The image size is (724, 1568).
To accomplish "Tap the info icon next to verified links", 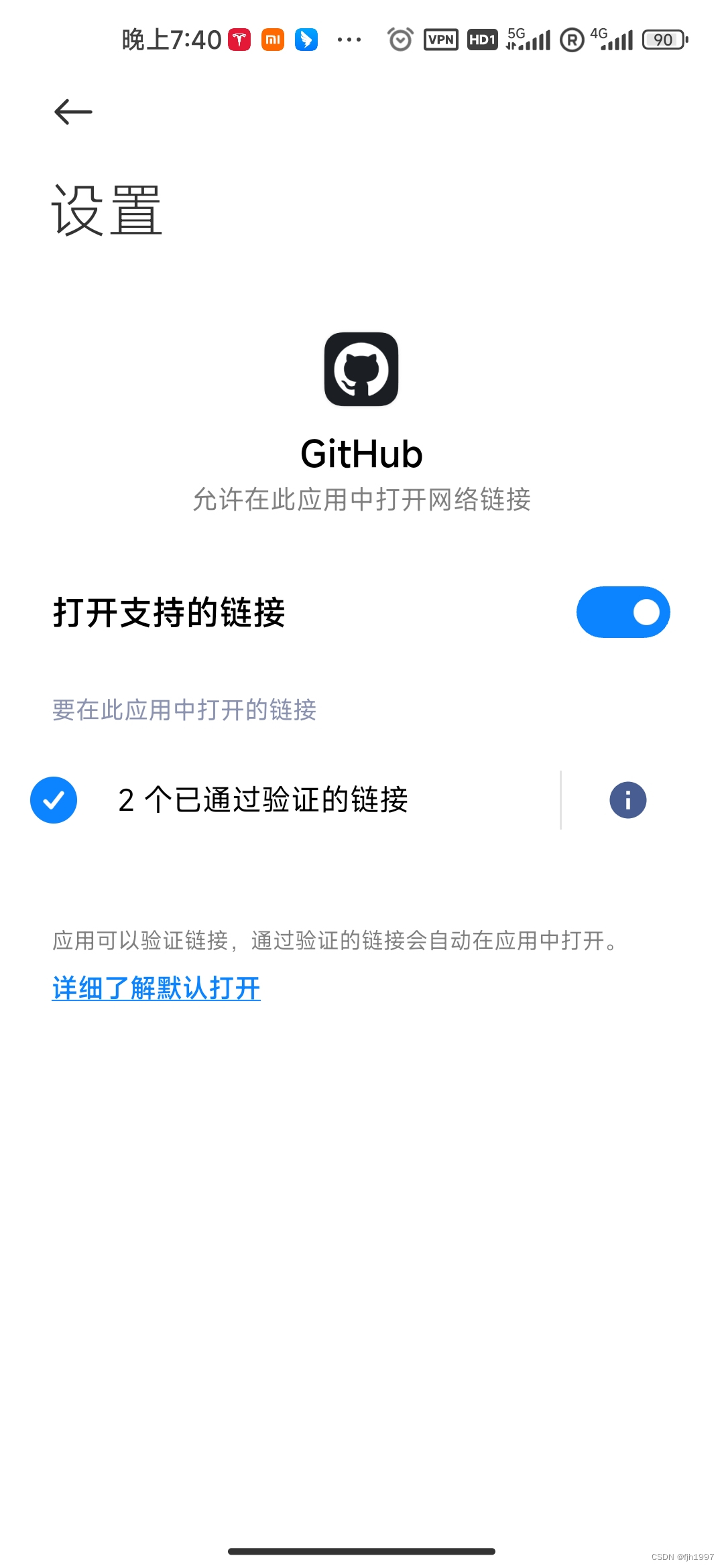I will click(627, 800).
